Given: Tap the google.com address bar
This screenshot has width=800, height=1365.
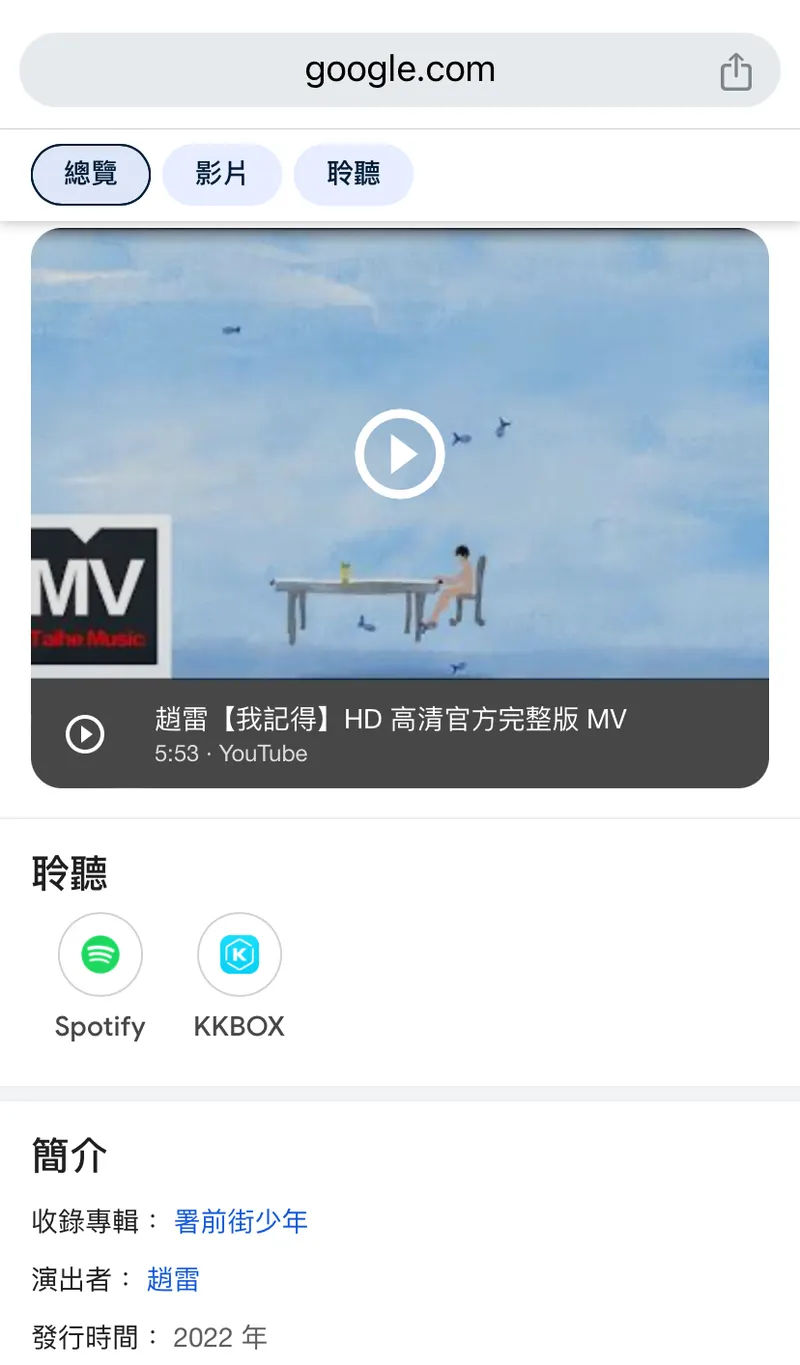Looking at the screenshot, I should (399, 70).
